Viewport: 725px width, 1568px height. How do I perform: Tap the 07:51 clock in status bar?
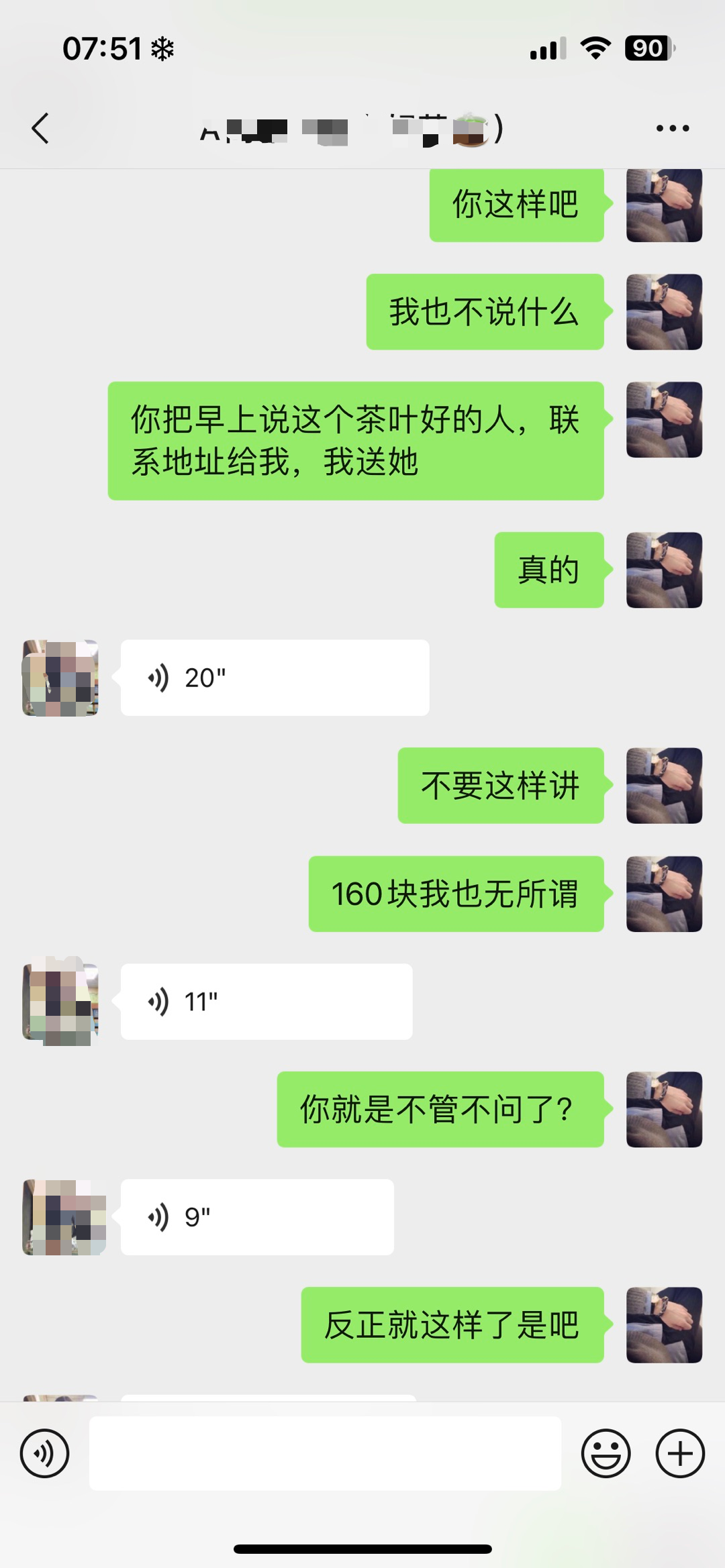point(101,48)
